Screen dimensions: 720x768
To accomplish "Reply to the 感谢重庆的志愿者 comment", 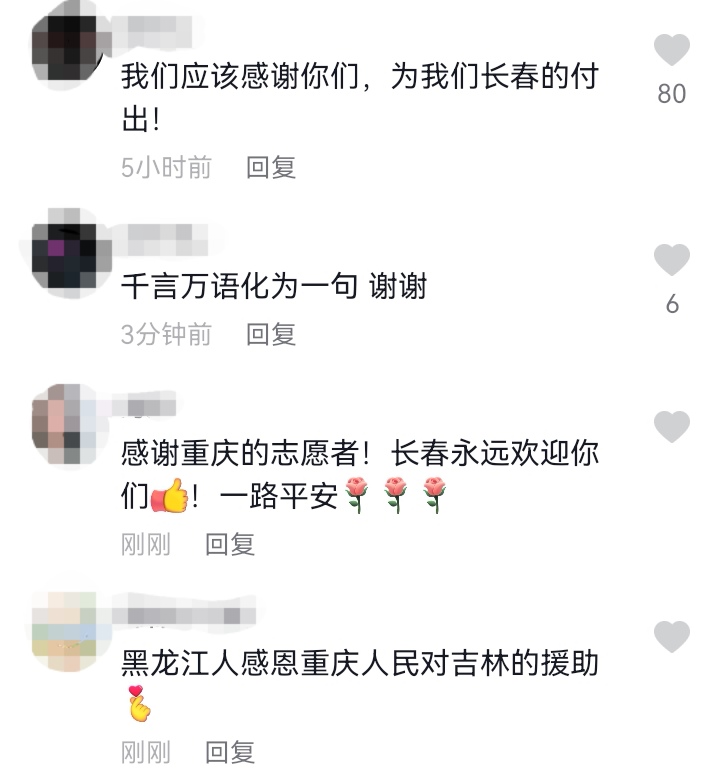I will coord(230,544).
